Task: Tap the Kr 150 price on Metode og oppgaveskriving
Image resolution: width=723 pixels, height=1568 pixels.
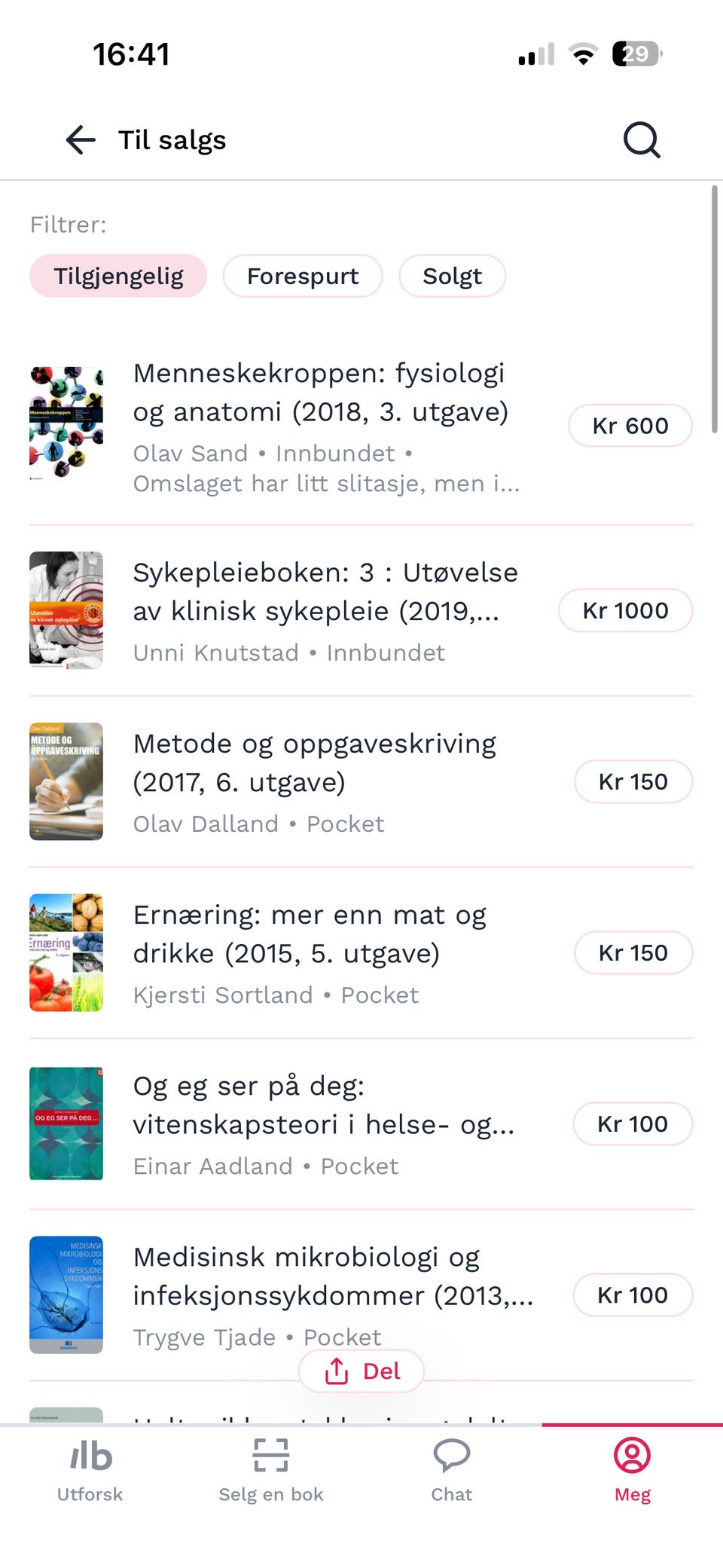Action: pos(633,781)
